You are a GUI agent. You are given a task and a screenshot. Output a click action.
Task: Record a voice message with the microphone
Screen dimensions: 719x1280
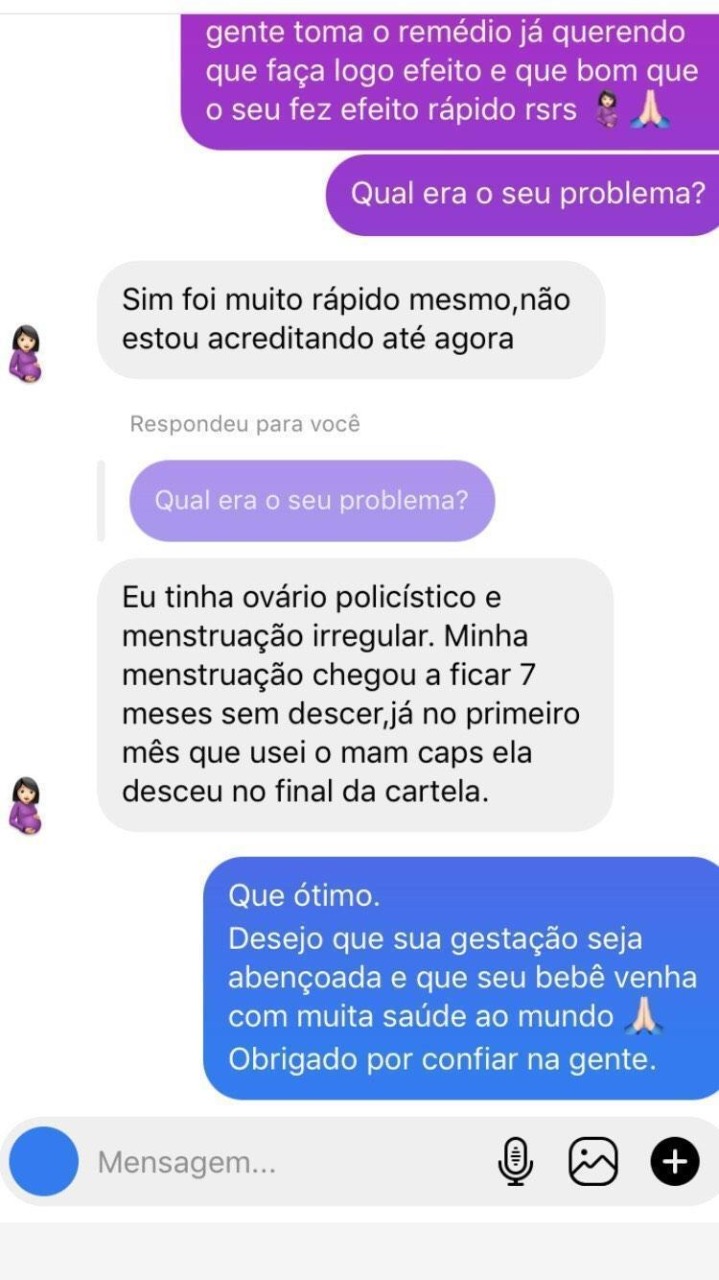[516, 1162]
